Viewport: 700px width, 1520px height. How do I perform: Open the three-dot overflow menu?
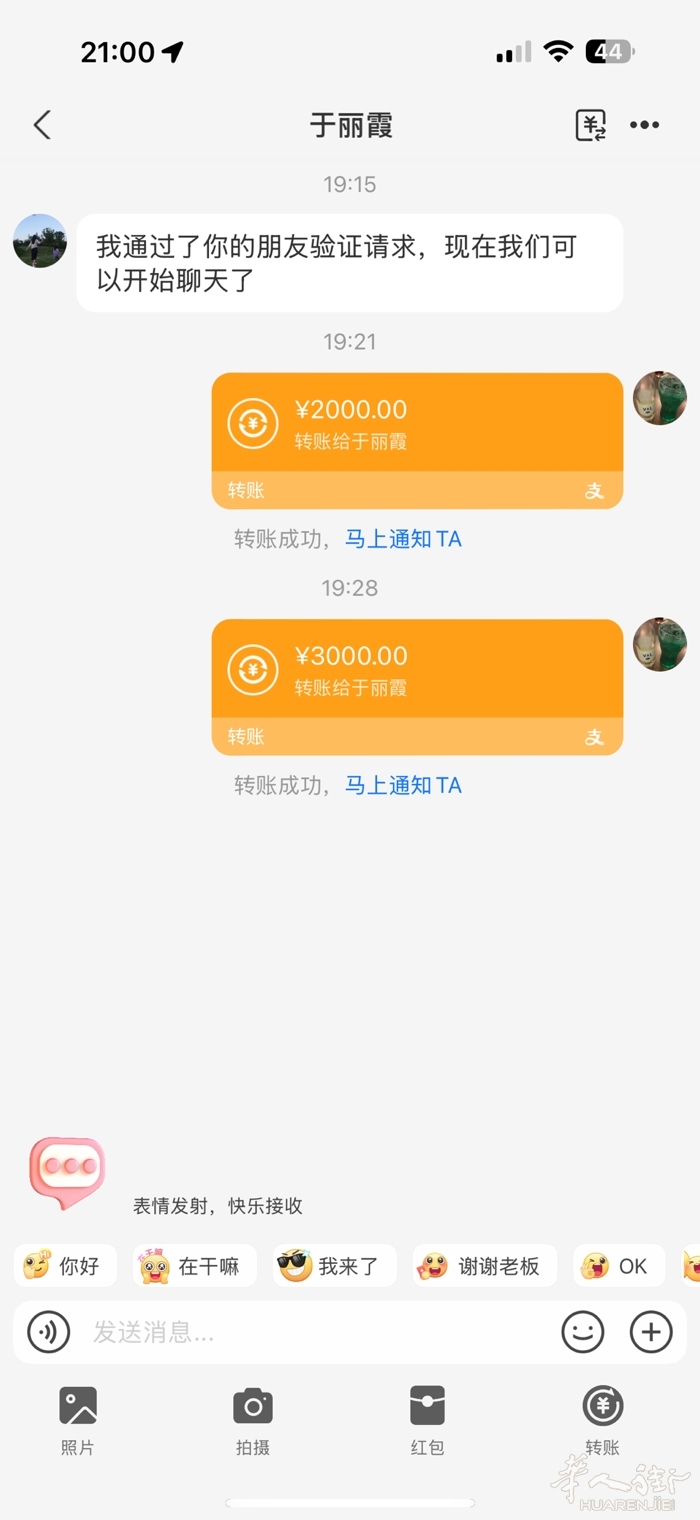coord(644,125)
